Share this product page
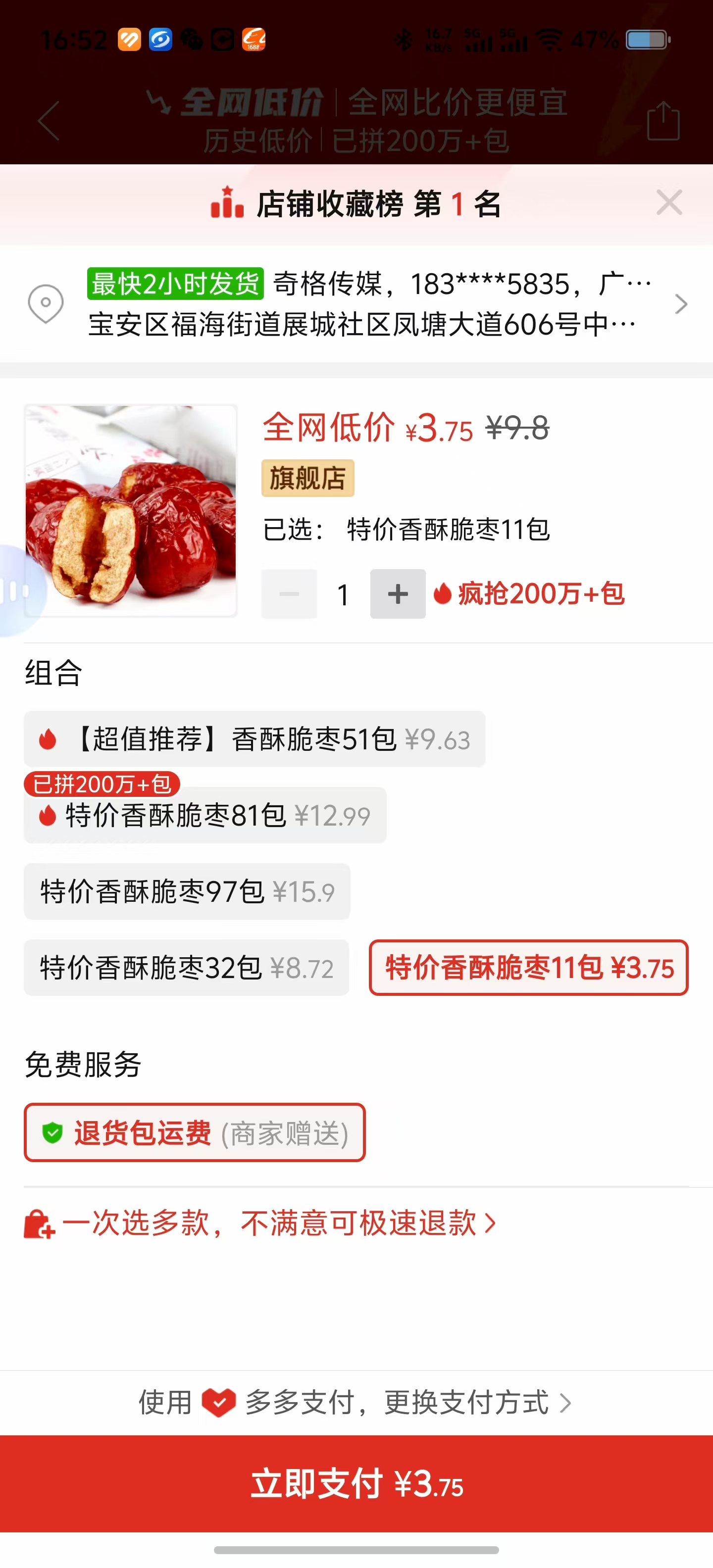 (x=662, y=121)
